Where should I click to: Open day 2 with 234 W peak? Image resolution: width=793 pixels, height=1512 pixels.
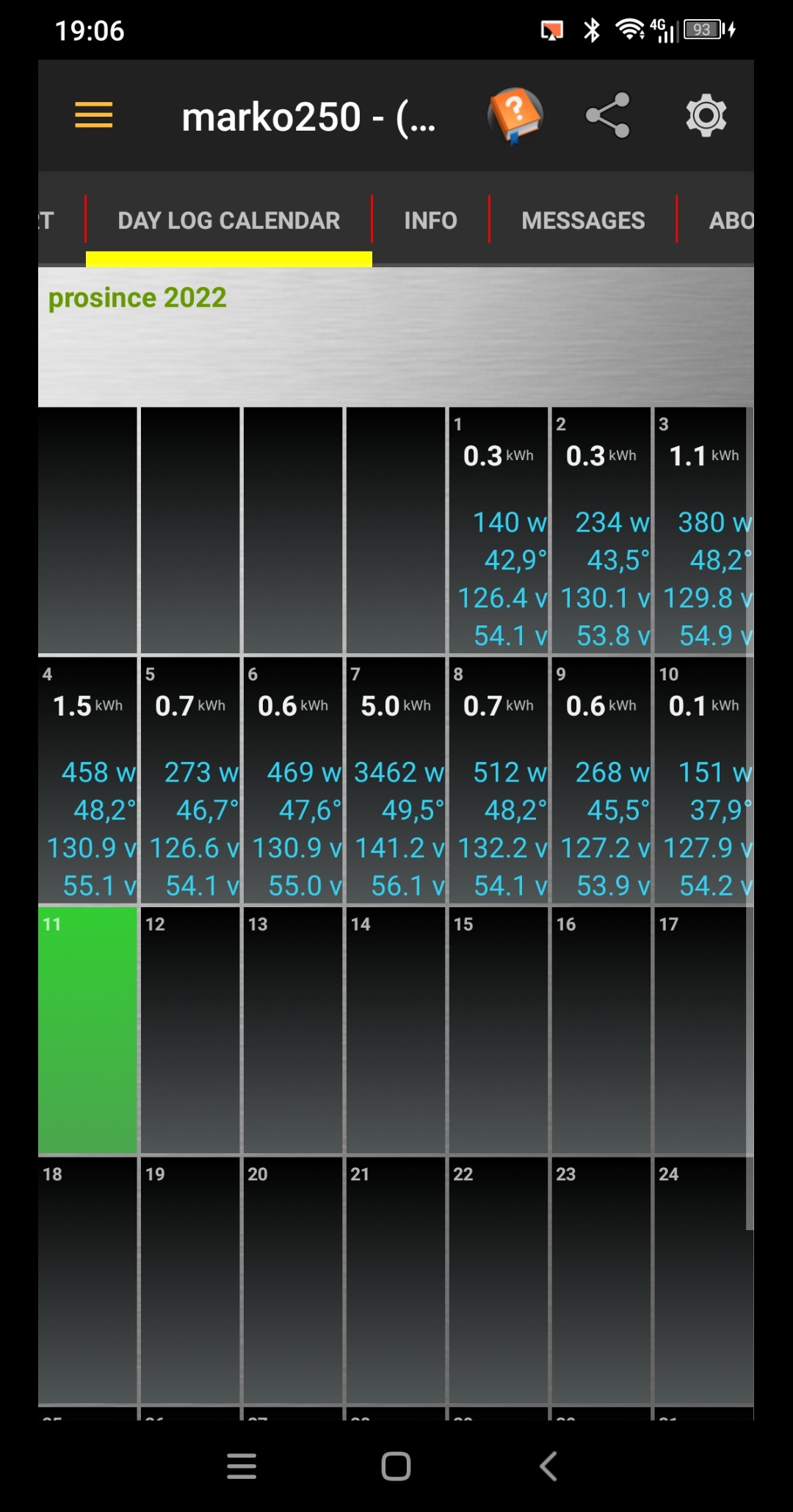(x=601, y=530)
